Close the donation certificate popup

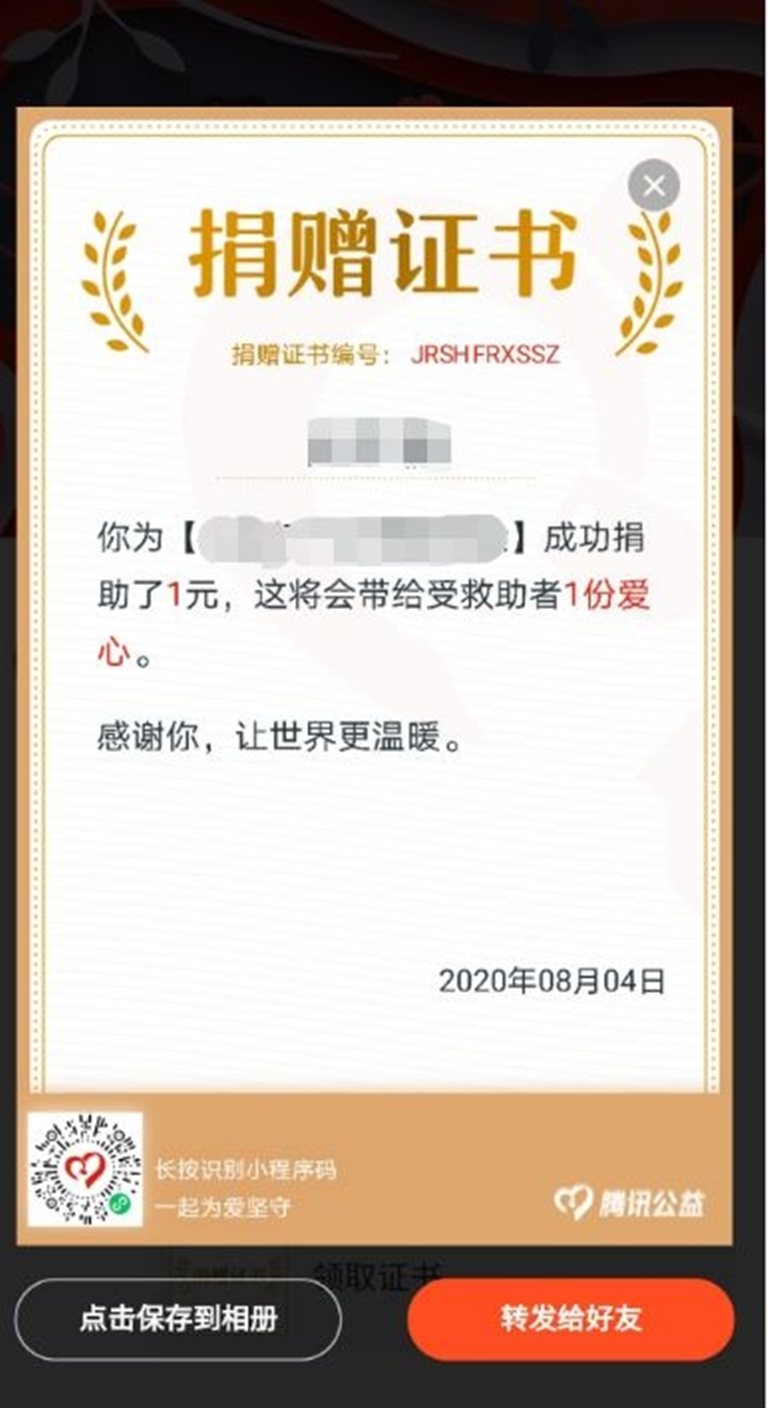[654, 186]
